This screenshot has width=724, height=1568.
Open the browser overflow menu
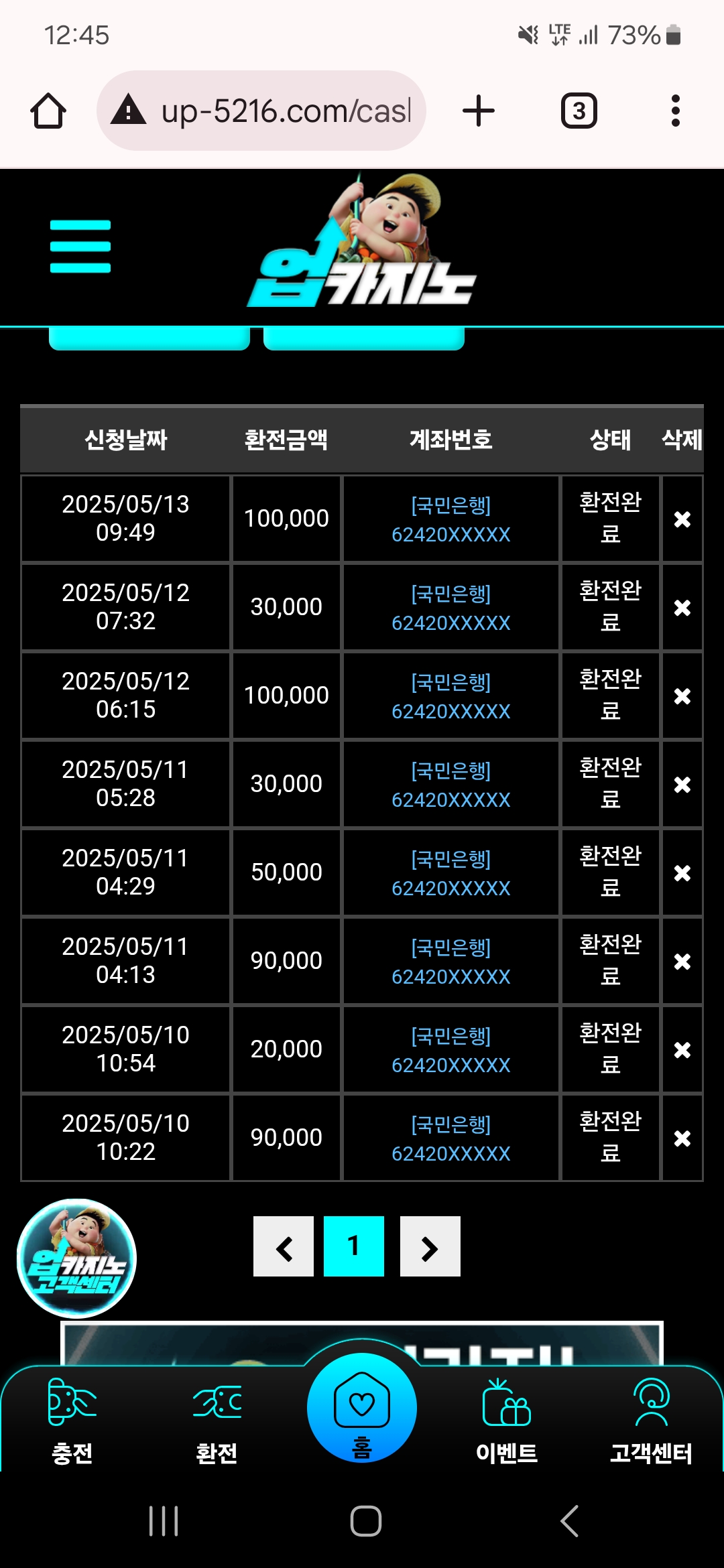click(x=676, y=111)
